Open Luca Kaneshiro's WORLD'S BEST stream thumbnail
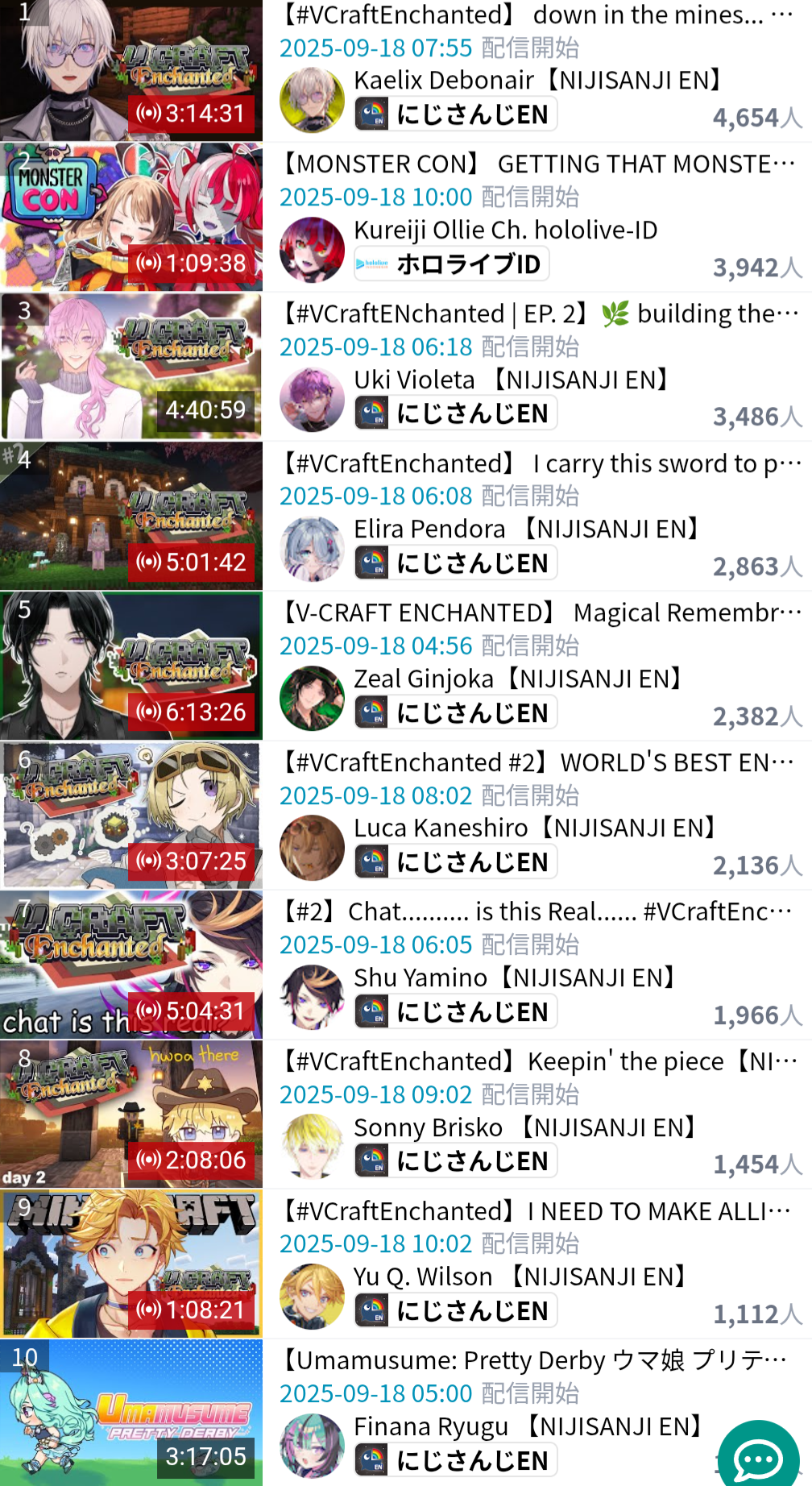Screen dimensions: 812x1486 (x=131, y=816)
